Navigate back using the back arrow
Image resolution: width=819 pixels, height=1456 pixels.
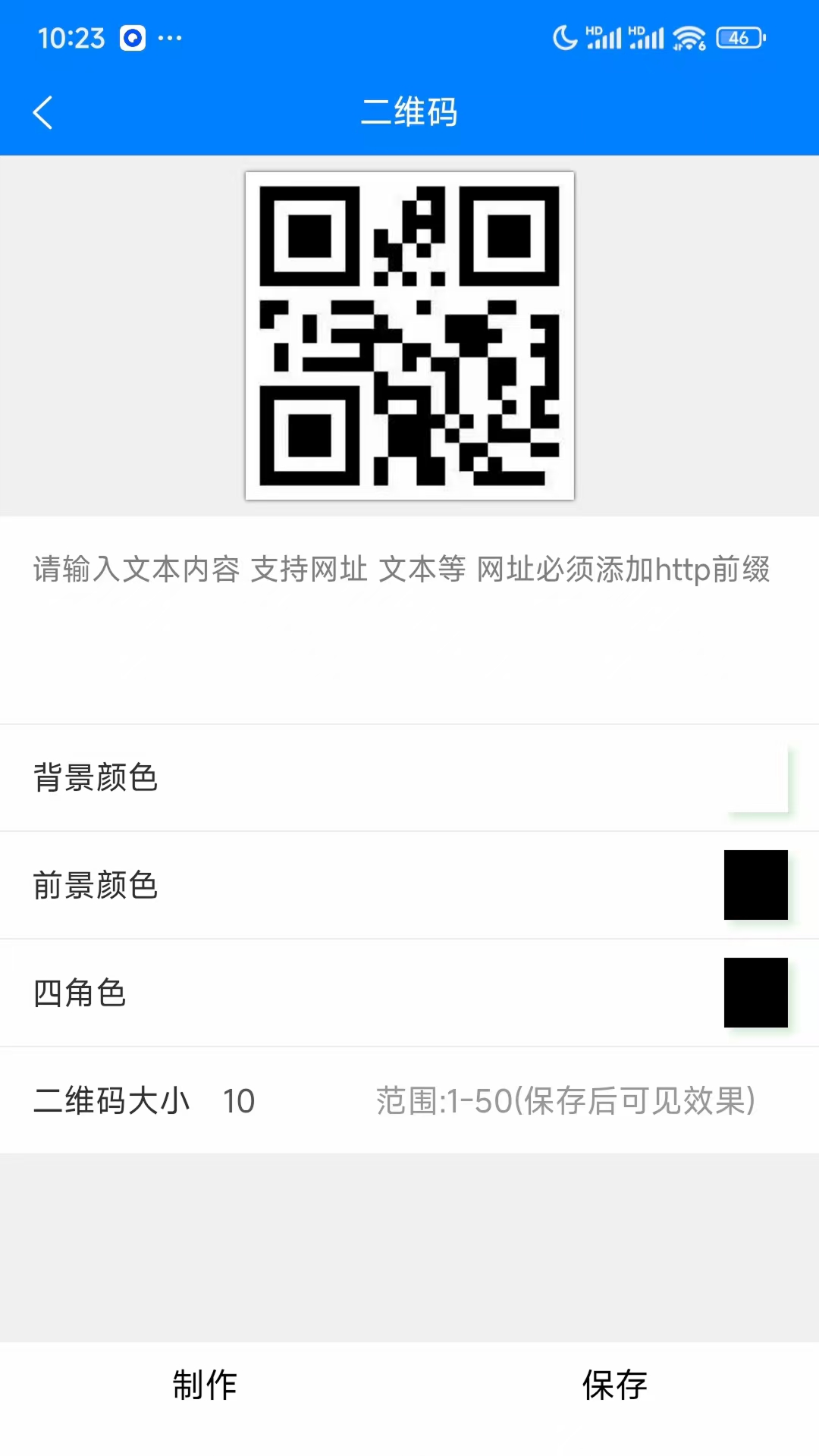(x=43, y=111)
